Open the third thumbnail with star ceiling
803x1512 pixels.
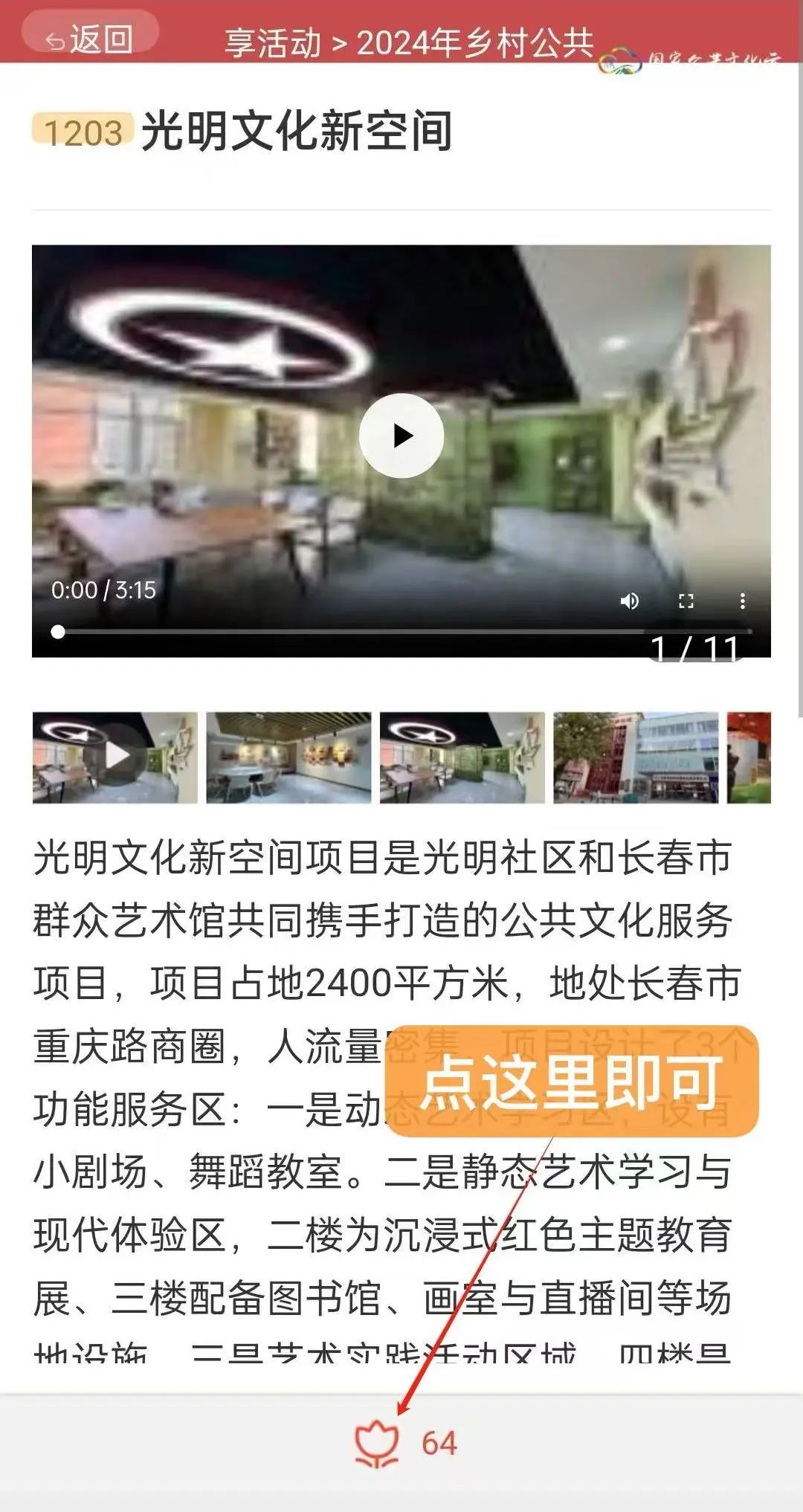tap(462, 757)
